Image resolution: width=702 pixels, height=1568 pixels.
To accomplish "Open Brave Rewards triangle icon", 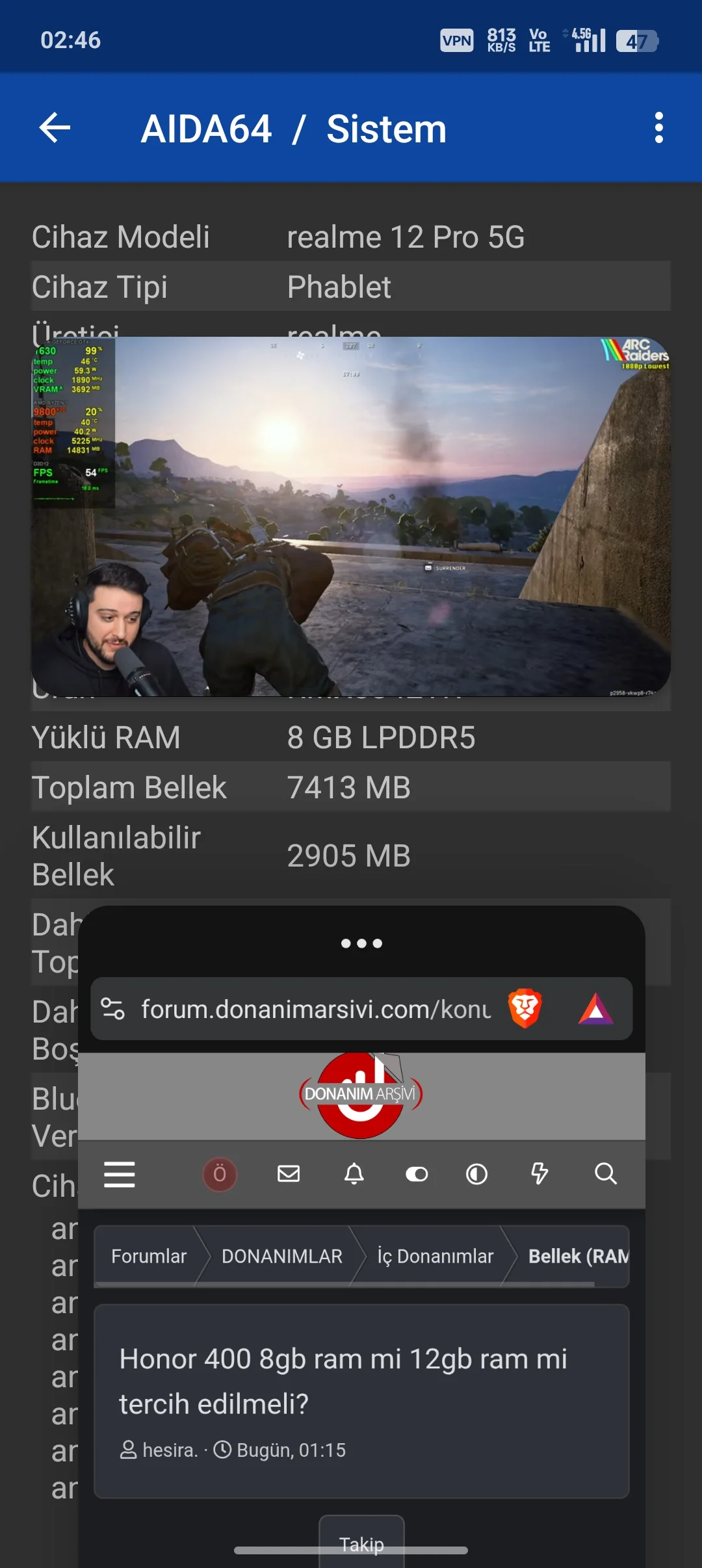I will click(595, 1009).
